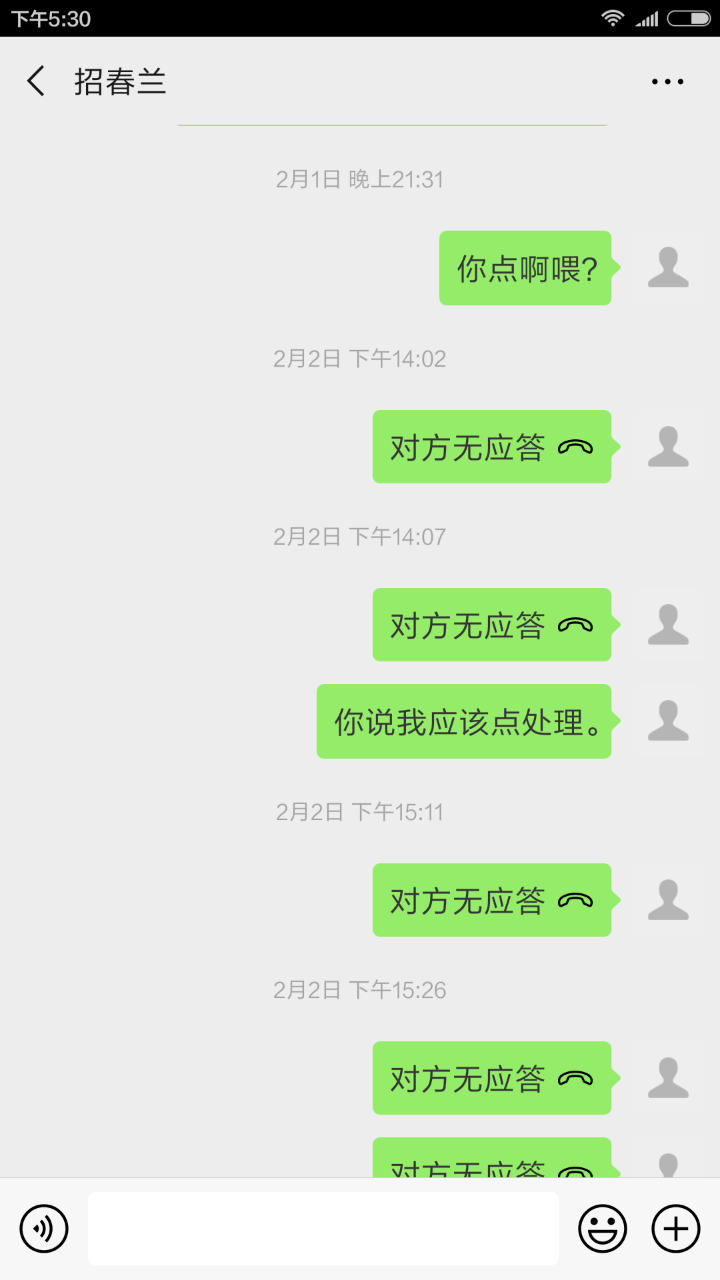
Task: Tap the timestamp 2月1日 晚上21:31
Action: point(360,180)
